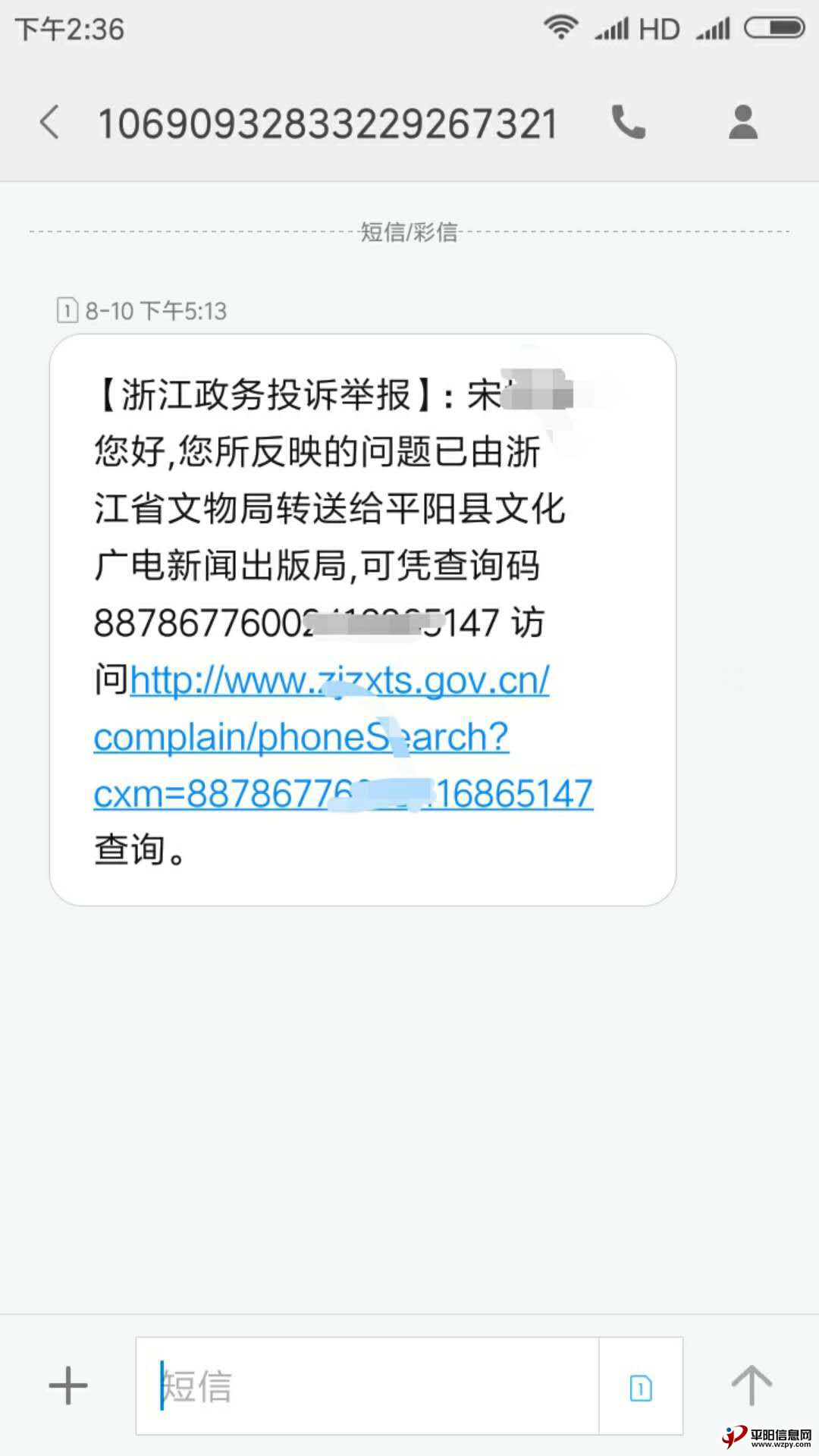The width and height of the screenshot is (819, 1456).
Task: Open the sender's contact profile icon
Action: [743, 123]
